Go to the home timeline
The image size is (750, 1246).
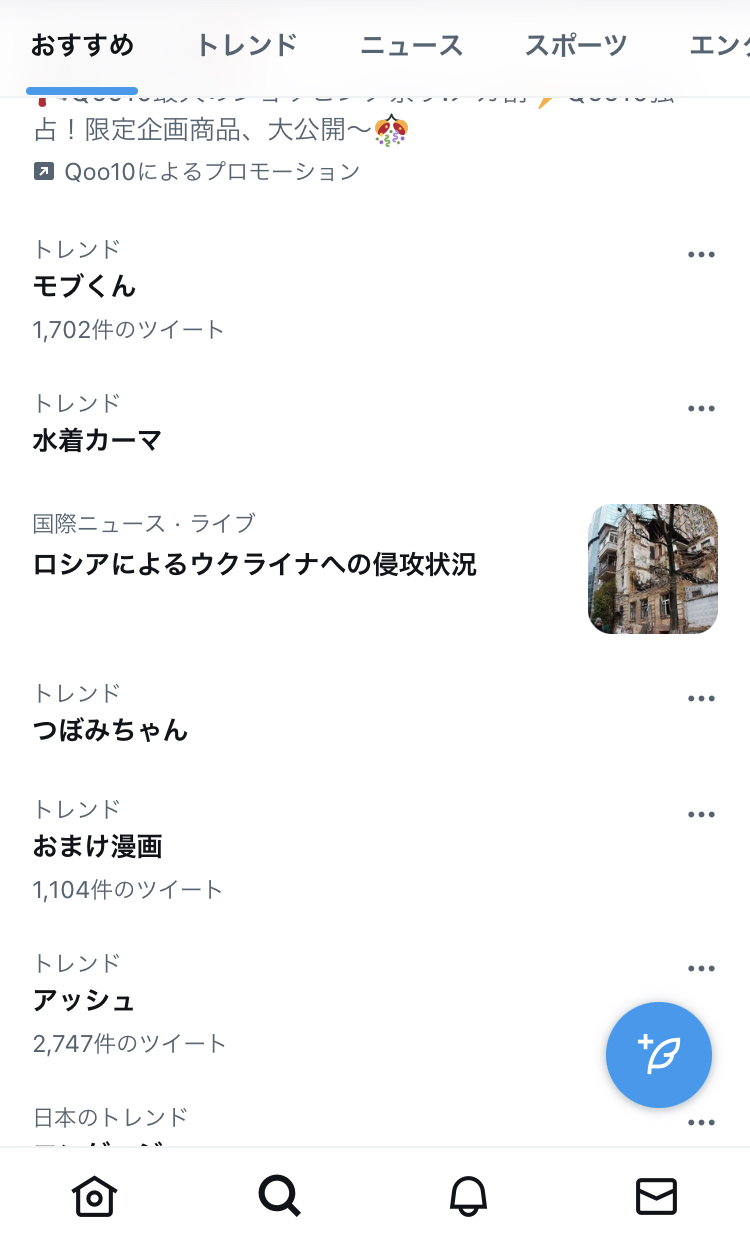click(x=94, y=1196)
